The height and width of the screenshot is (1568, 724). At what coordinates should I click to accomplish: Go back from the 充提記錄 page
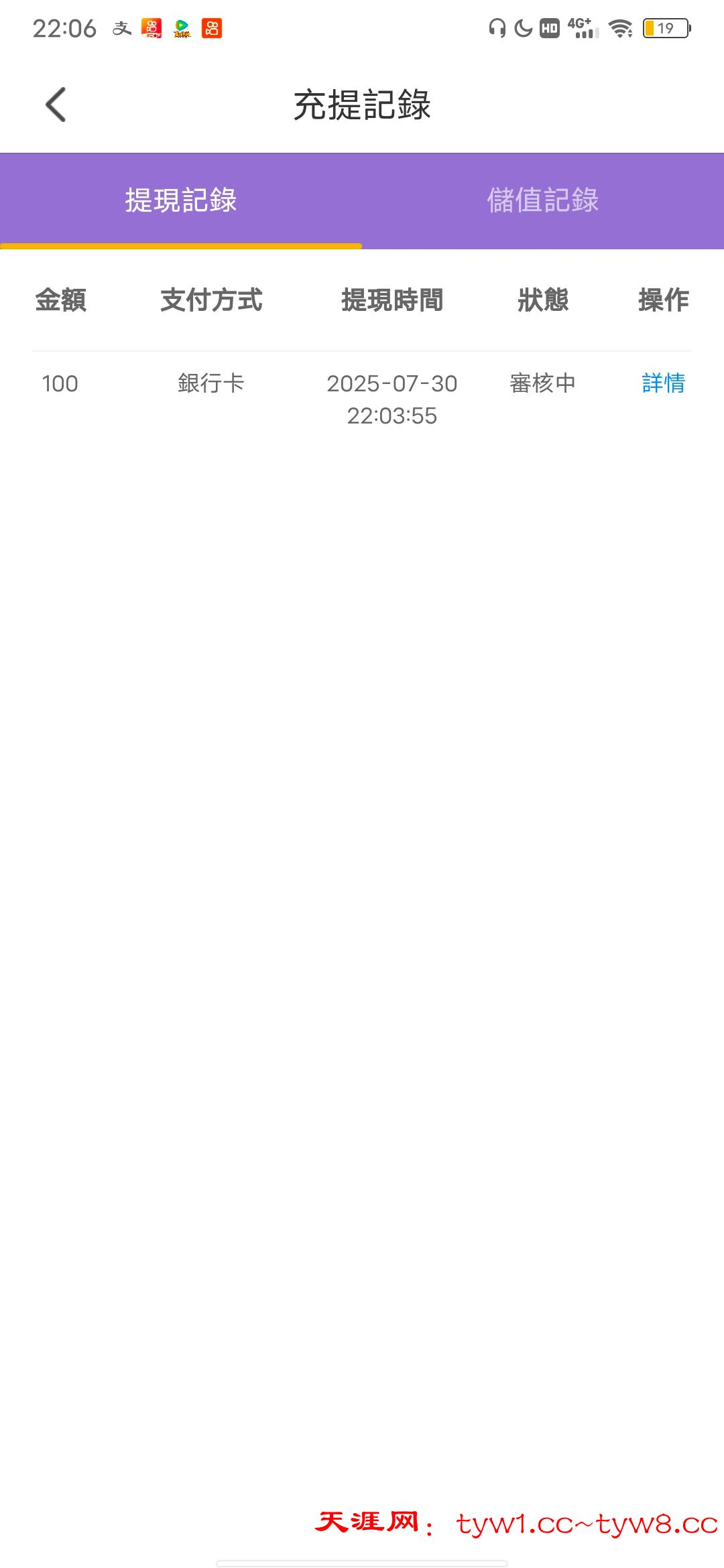point(56,105)
